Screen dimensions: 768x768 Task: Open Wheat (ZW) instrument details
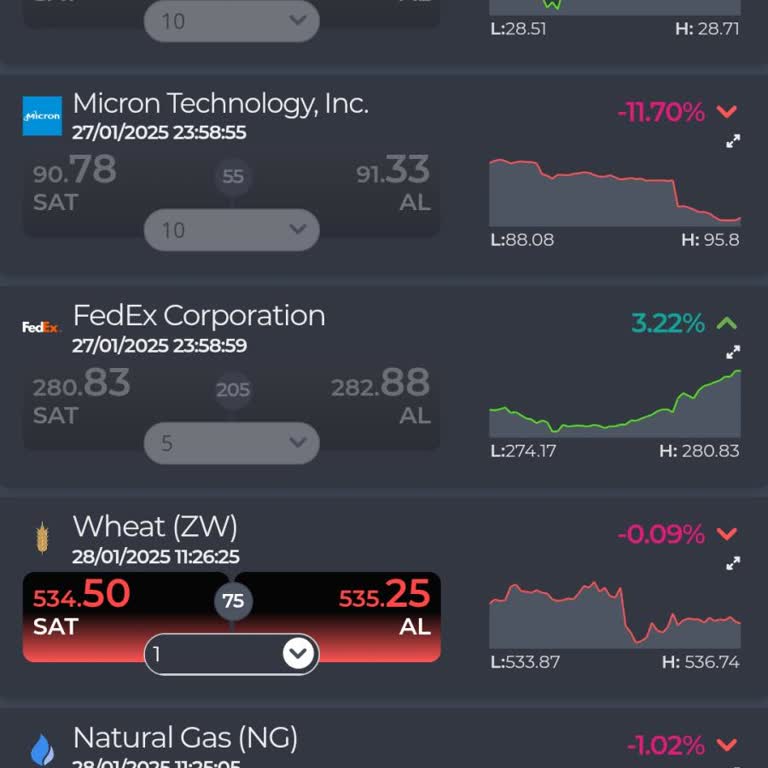(x=155, y=527)
